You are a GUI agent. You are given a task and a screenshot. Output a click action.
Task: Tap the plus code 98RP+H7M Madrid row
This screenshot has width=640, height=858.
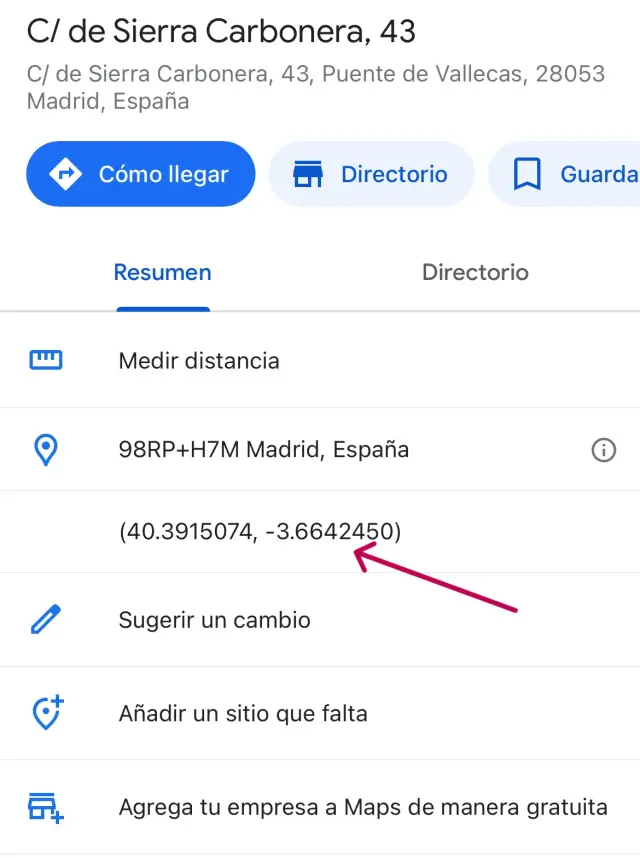(x=264, y=449)
